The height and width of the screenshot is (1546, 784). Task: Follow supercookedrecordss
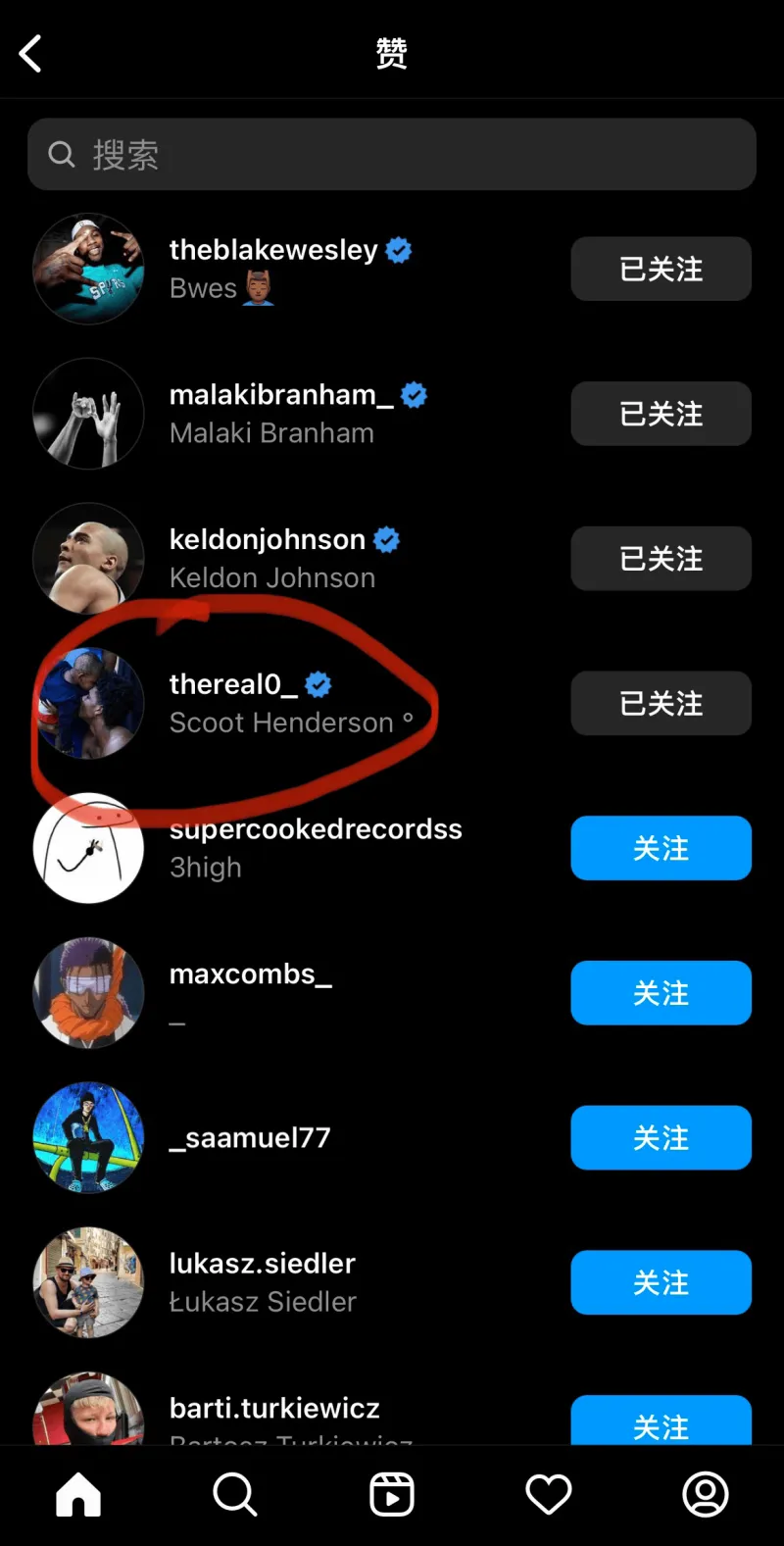click(661, 848)
